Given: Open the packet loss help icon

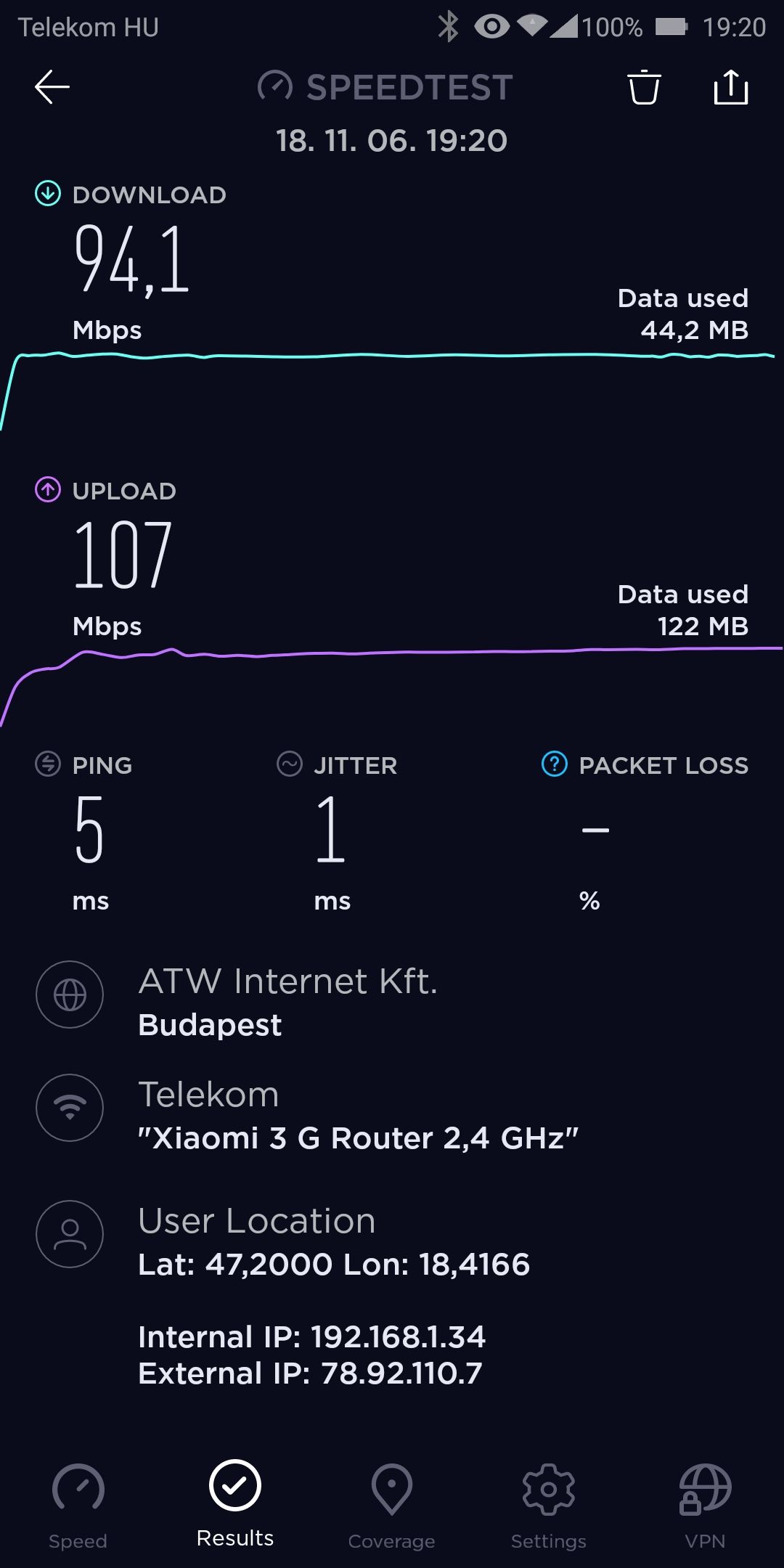Looking at the screenshot, I should click(x=555, y=764).
